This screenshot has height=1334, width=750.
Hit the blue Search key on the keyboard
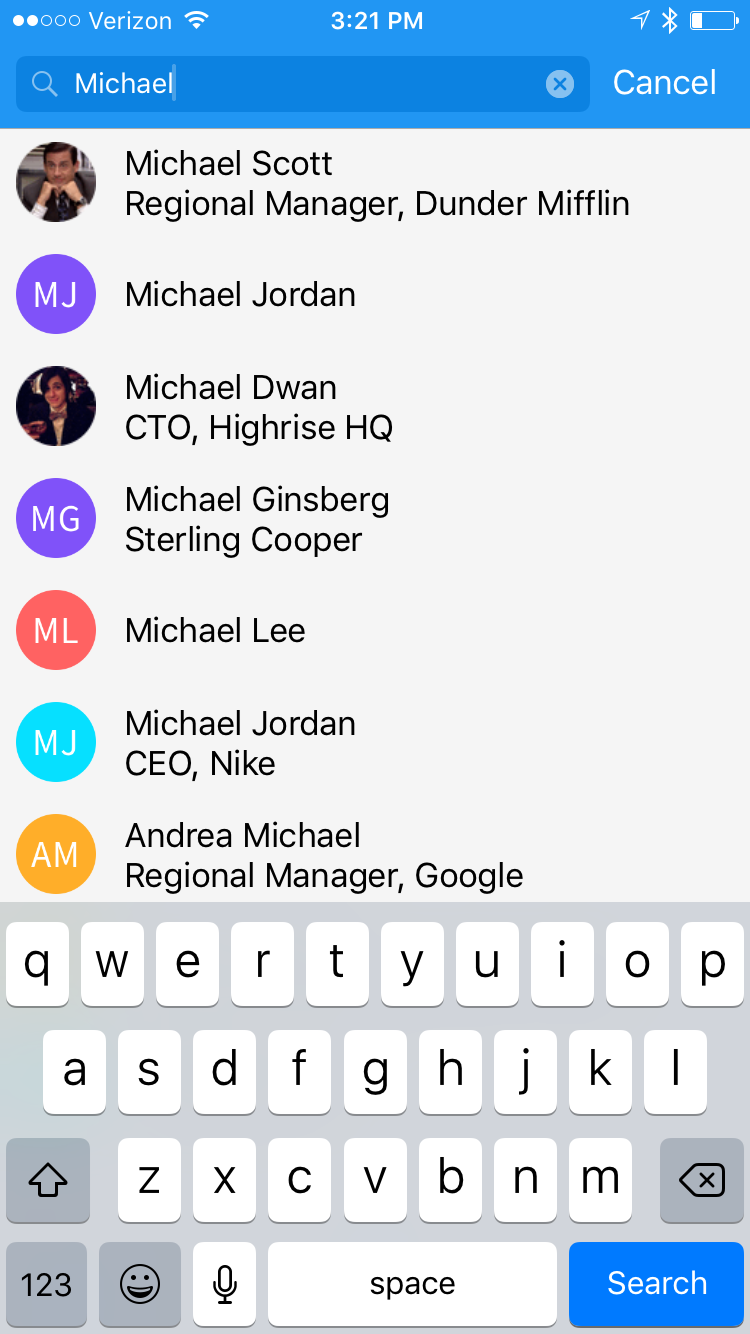pyautogui.click(x=657, y=1284)
